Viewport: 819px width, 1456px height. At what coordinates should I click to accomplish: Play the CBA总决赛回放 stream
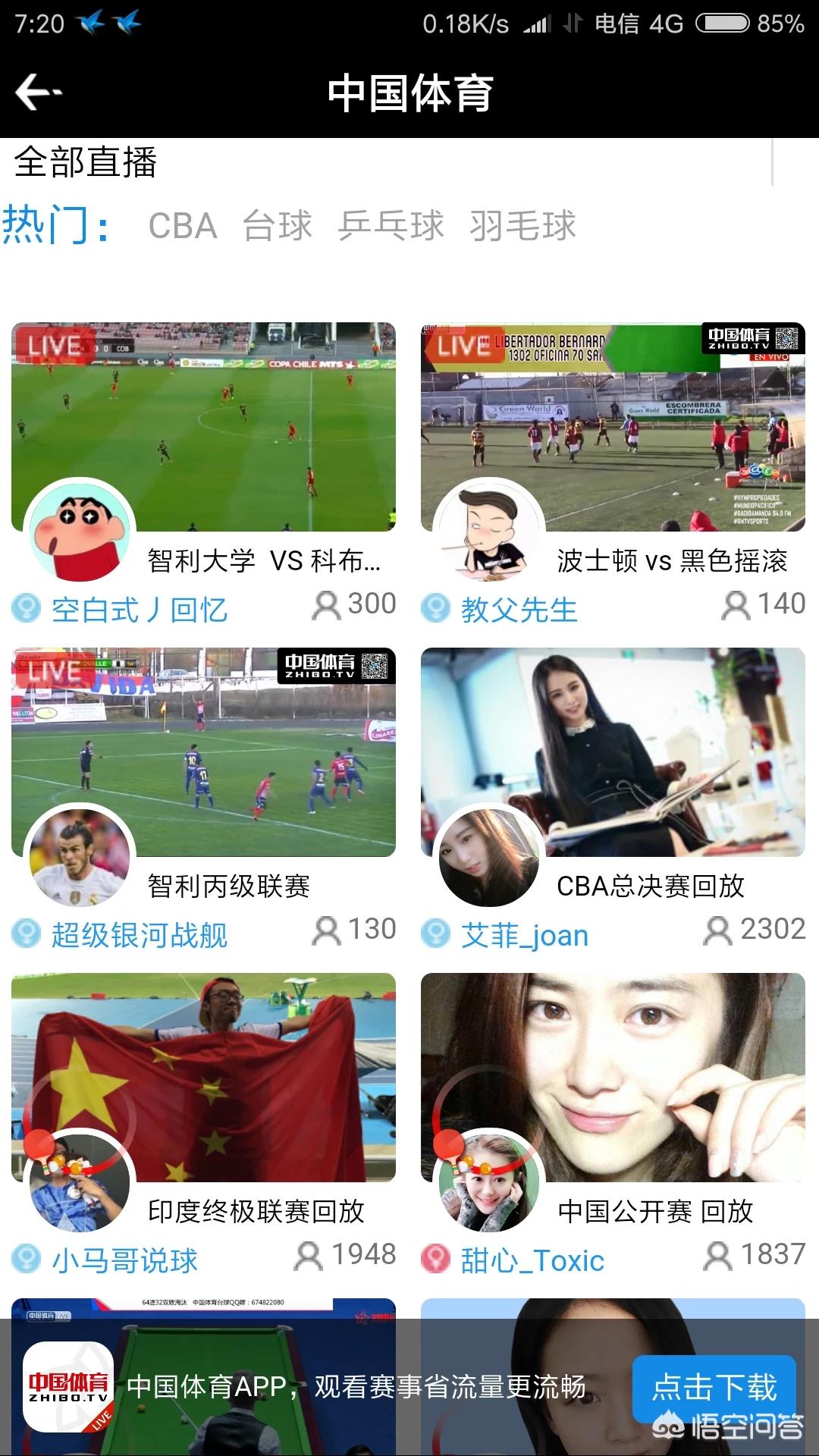(613, 752)
